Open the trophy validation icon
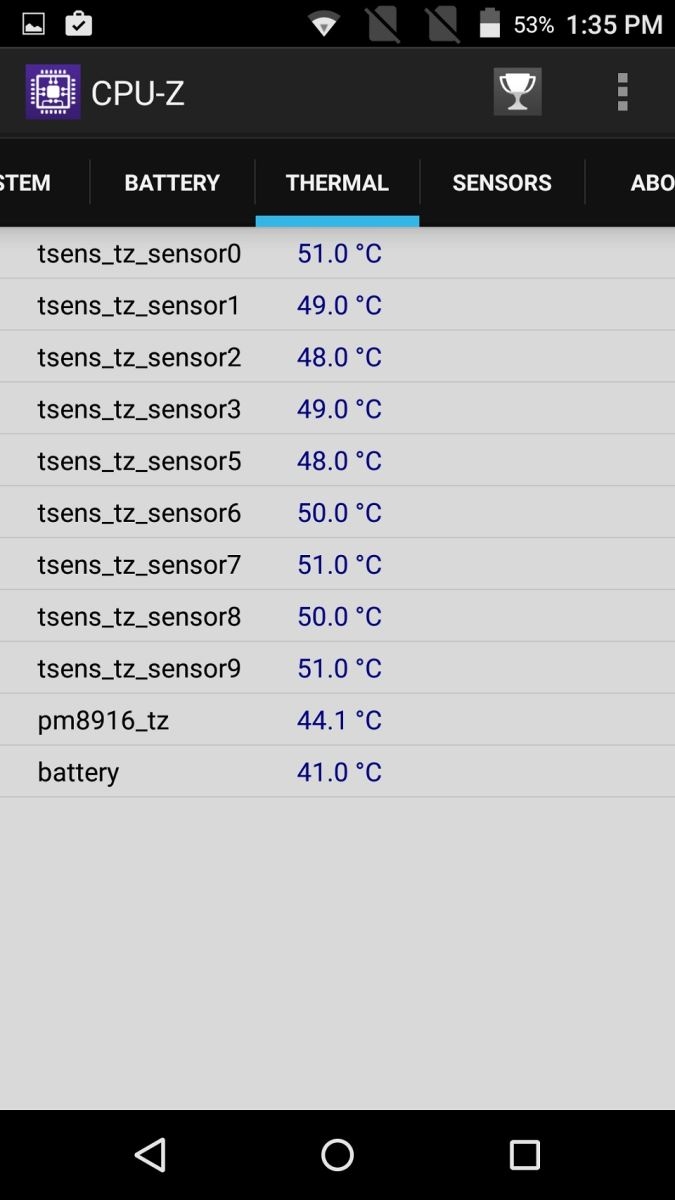Screen dimensions: 675x1200 point(517,92)
